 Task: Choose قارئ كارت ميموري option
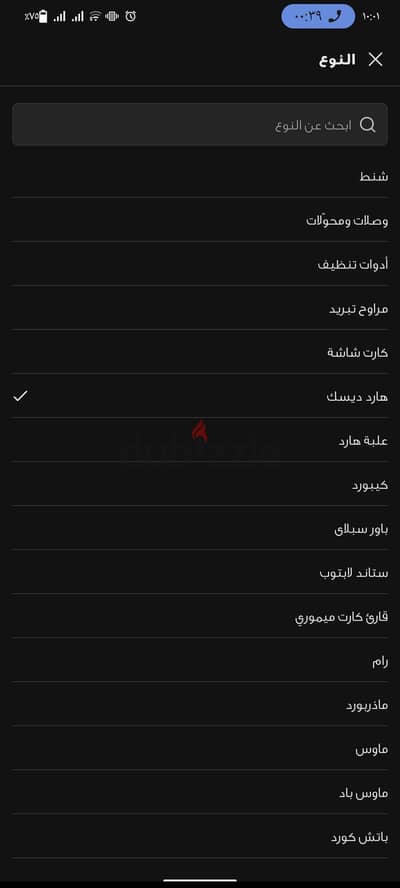click(200, 617)
